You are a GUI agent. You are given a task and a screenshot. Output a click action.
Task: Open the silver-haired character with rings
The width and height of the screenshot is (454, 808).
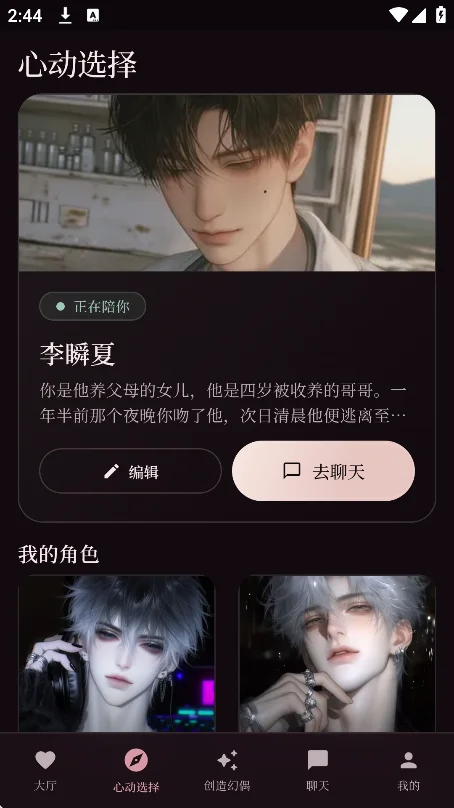(x=337, y=653)
